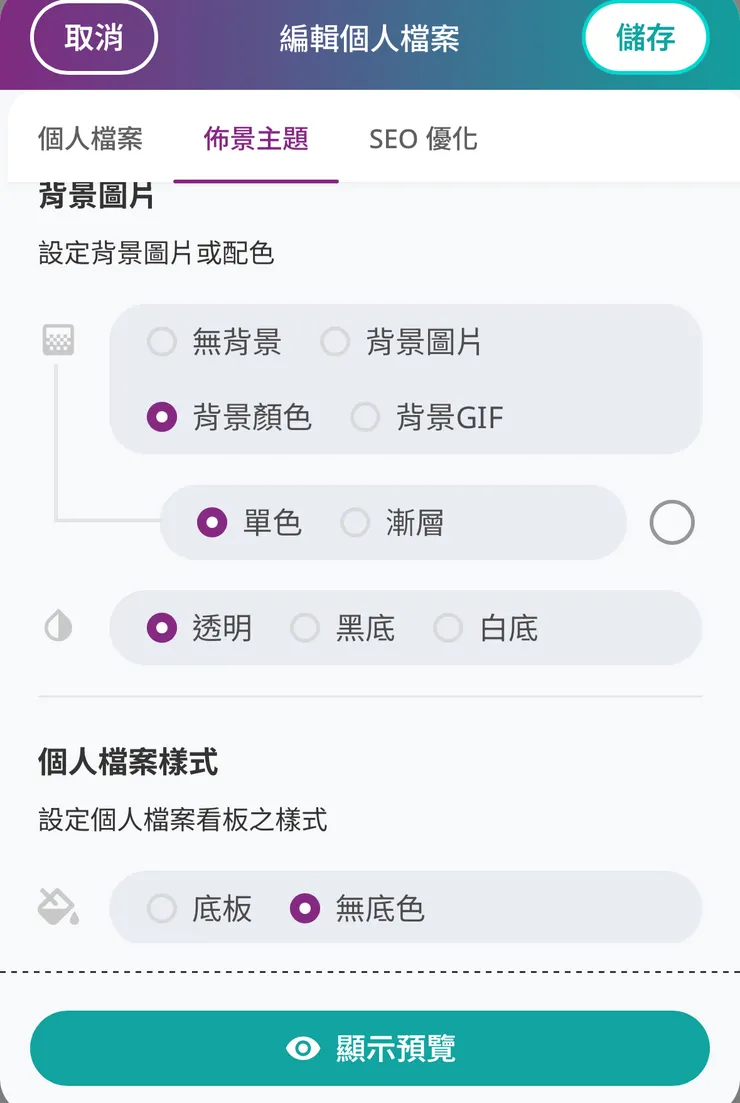
Task: Switch to the 個人檔案 tab
Action: point(90,140)
